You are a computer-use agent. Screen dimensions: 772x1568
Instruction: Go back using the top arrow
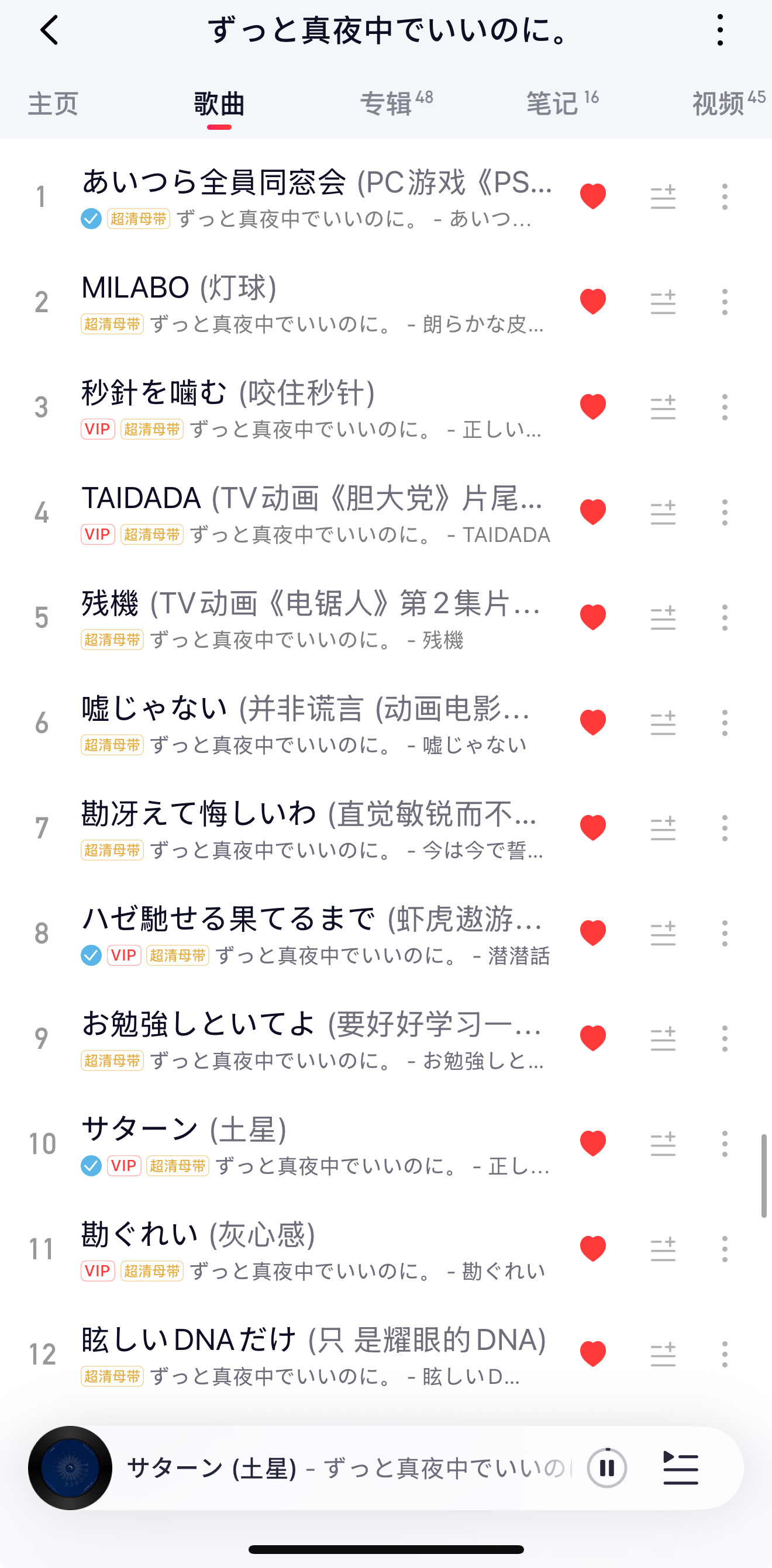tap(50, 30)
